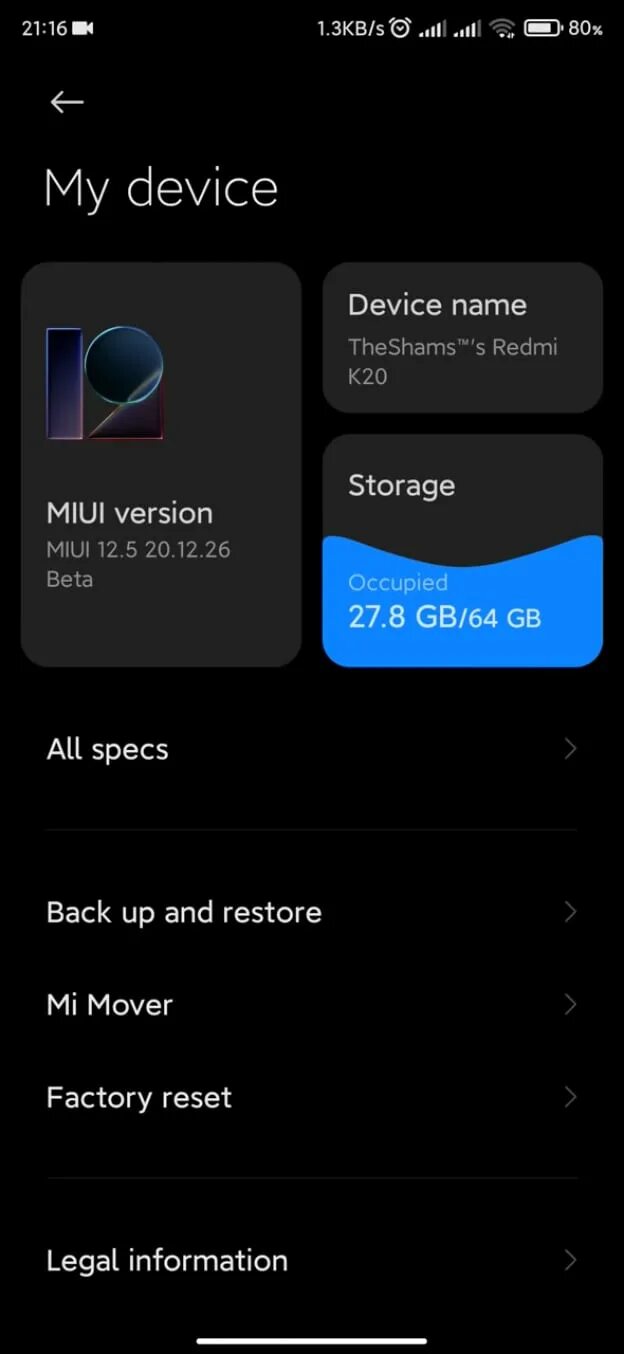Open All specs
This screenshot has height=1354, width=624.
tap(311, 749)
